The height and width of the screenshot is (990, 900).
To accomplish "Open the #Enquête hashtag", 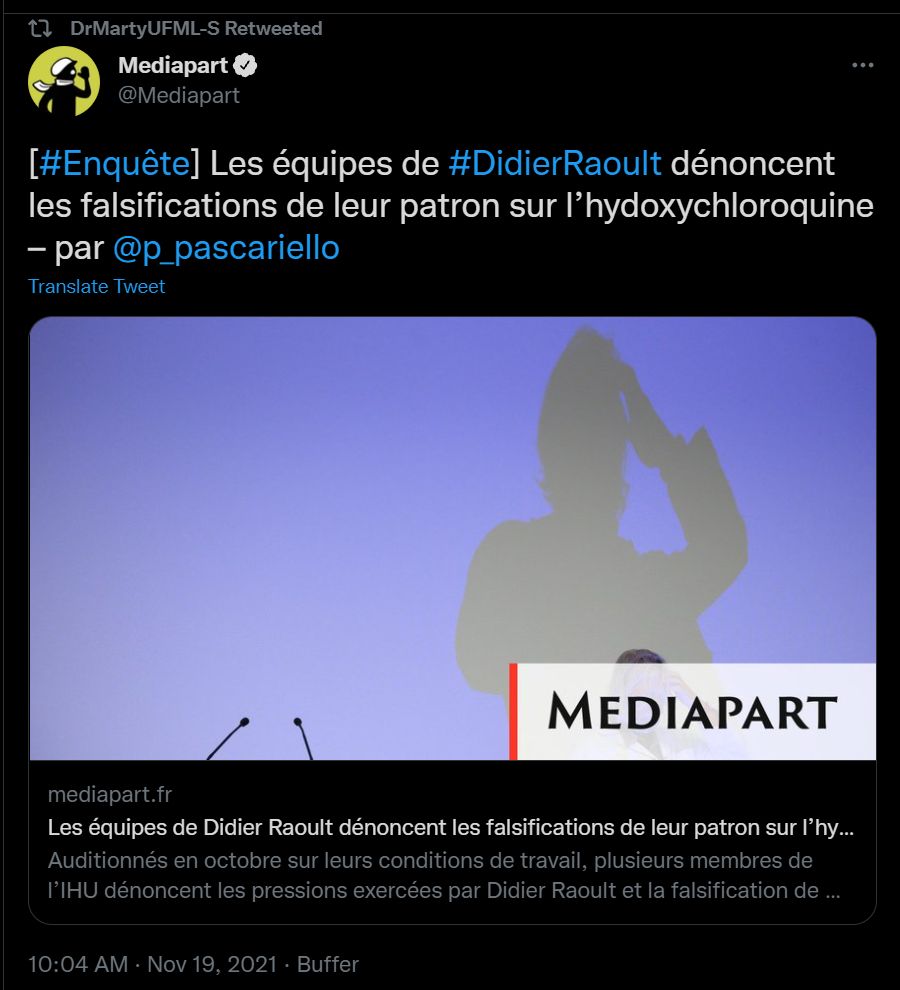I will click(x=112, y=163).
